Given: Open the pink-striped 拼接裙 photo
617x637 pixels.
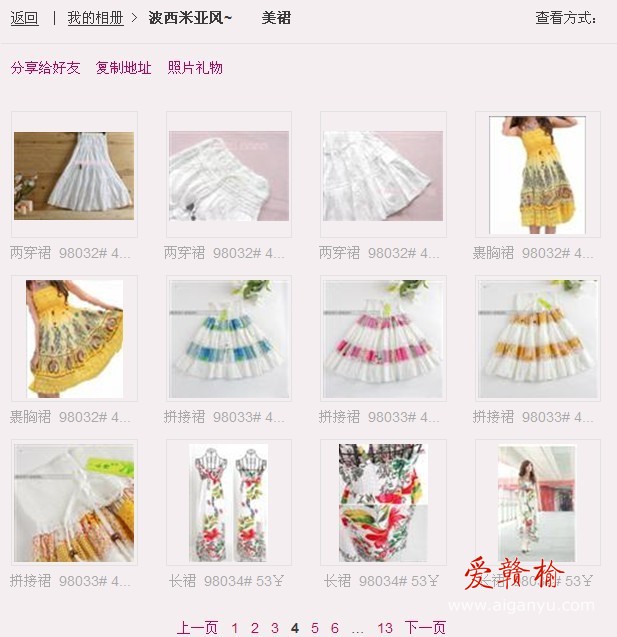Looking at the screenshot, I should pos(383,339).
